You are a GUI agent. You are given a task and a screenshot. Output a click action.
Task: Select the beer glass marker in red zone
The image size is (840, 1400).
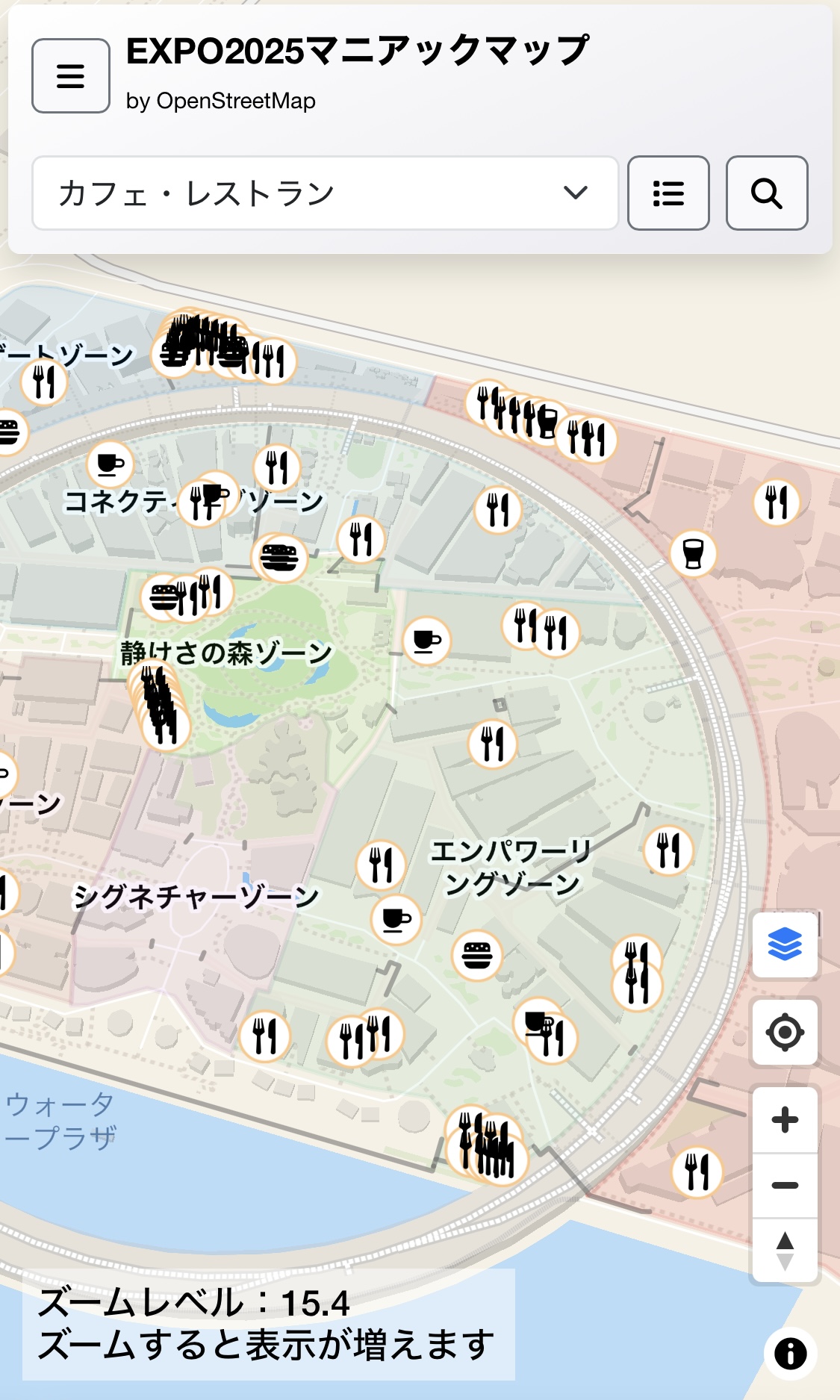tap(693, 553)
